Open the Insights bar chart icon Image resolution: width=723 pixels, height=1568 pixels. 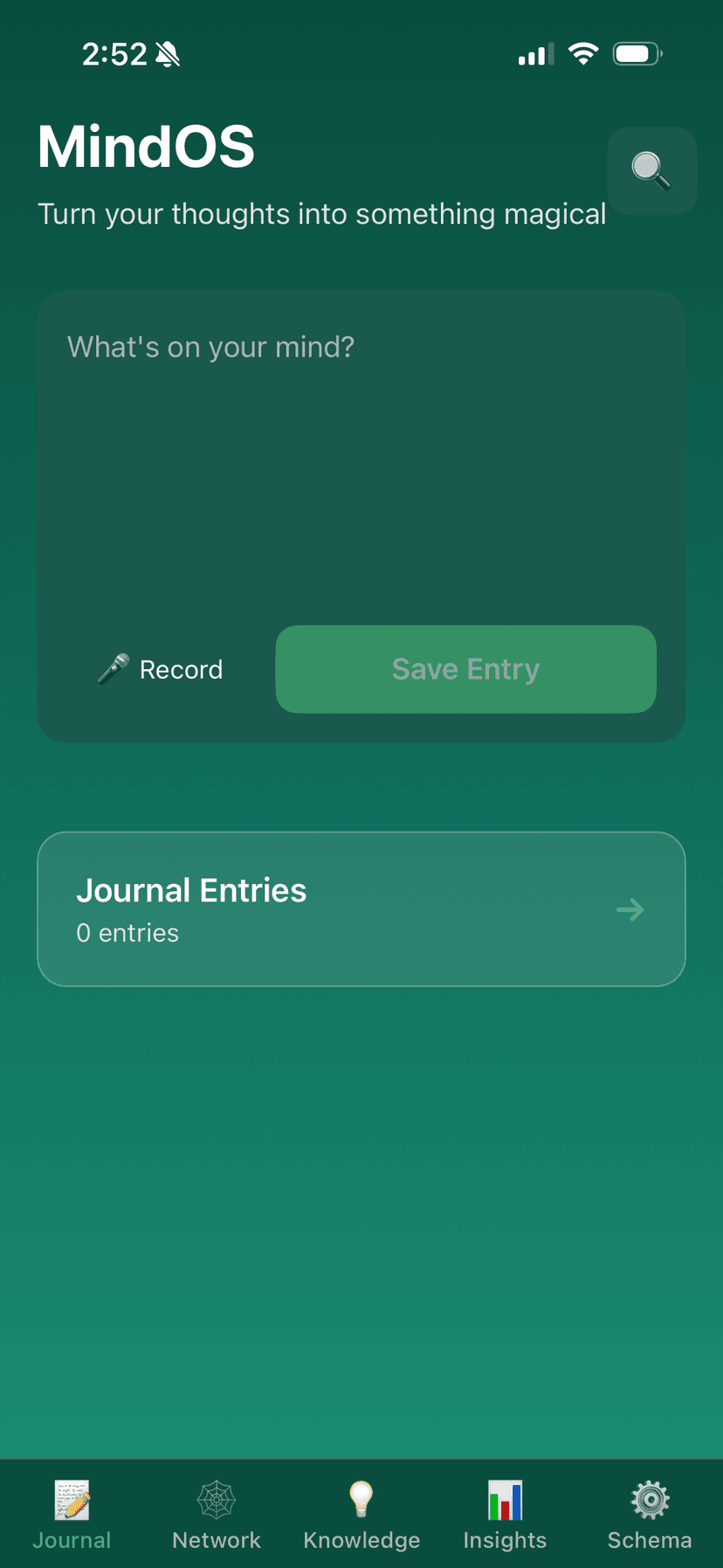point(505,1499)
